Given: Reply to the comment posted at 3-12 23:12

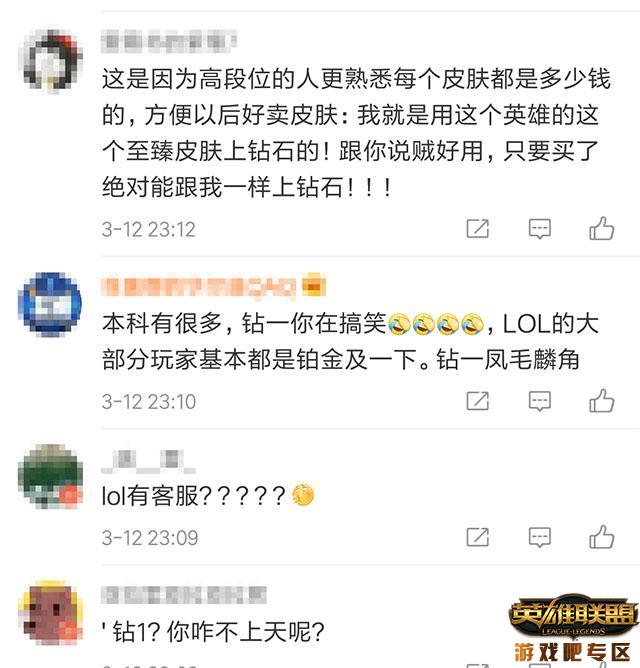Looking at the screenshot, I should coord(540,229).
